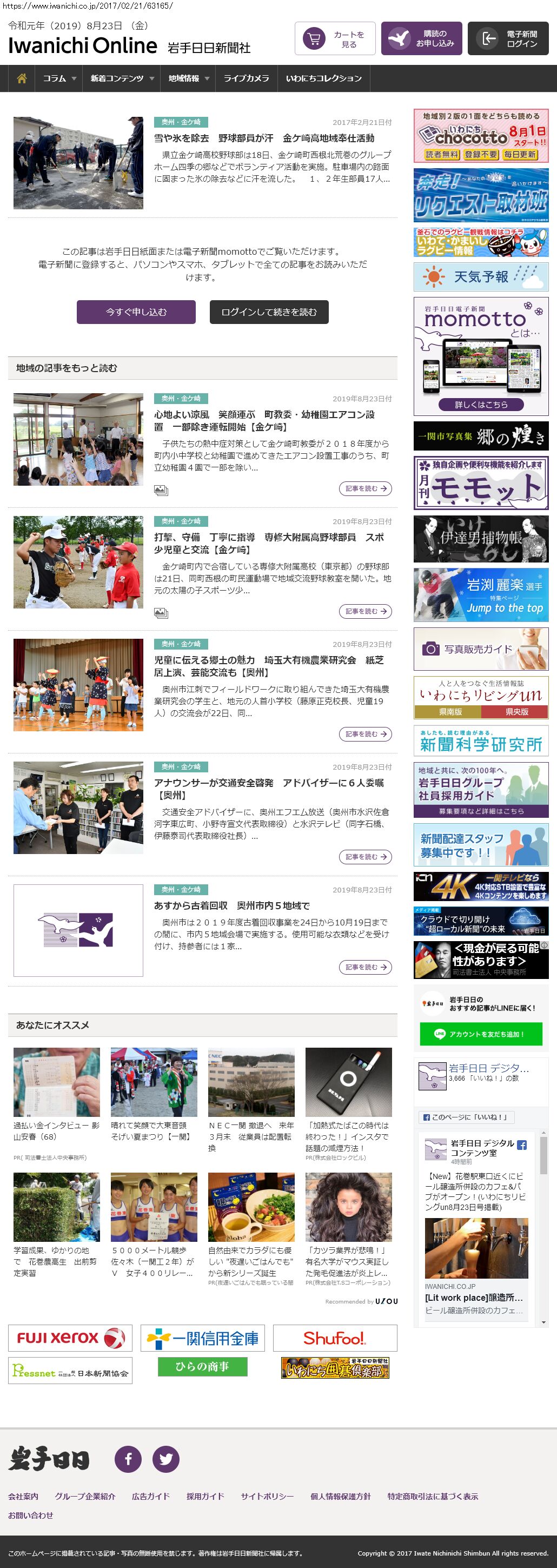This screenshot has height=1568, width=557.
Task: Tap ログインして続きを読む button
Action: pos(269,312)
